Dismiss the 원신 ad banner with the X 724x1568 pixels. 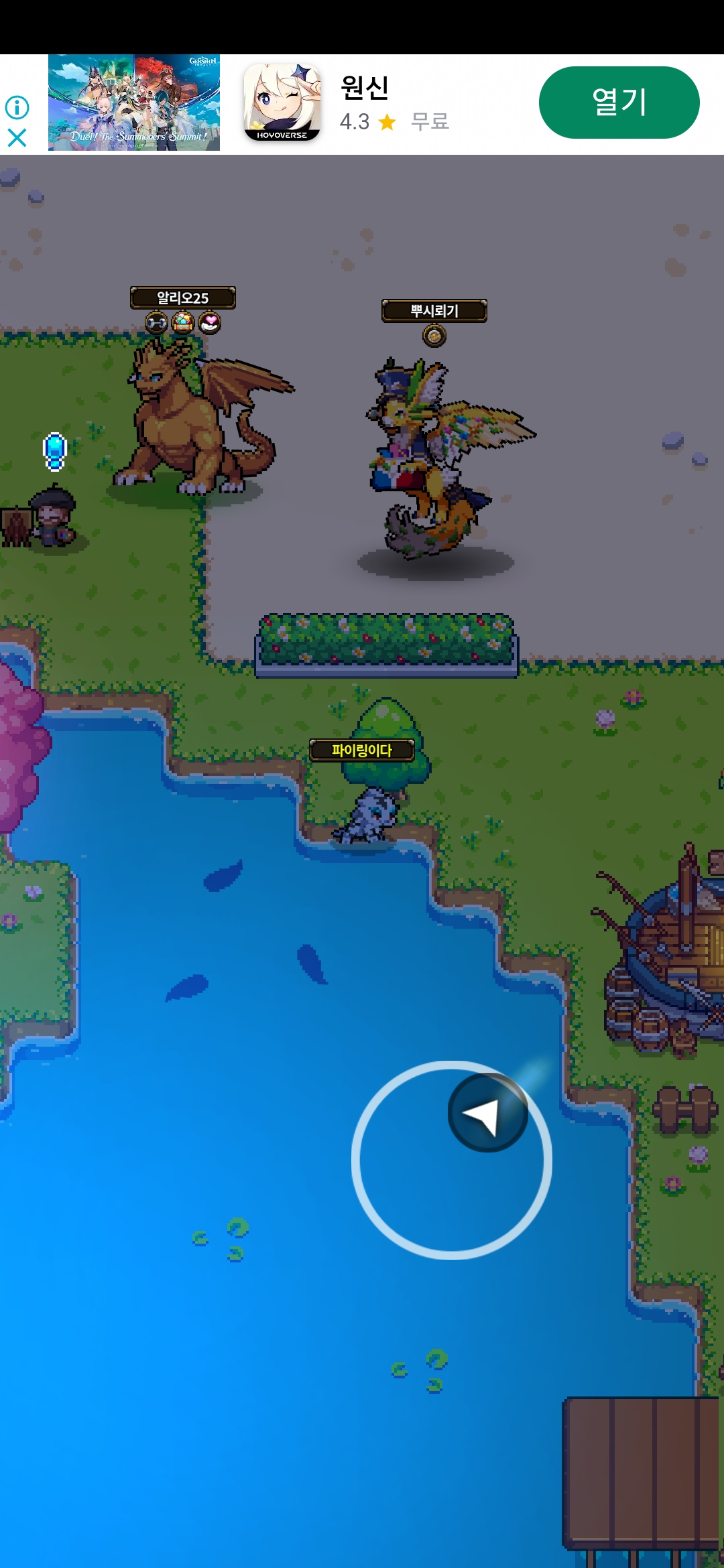tap(17, 138)
